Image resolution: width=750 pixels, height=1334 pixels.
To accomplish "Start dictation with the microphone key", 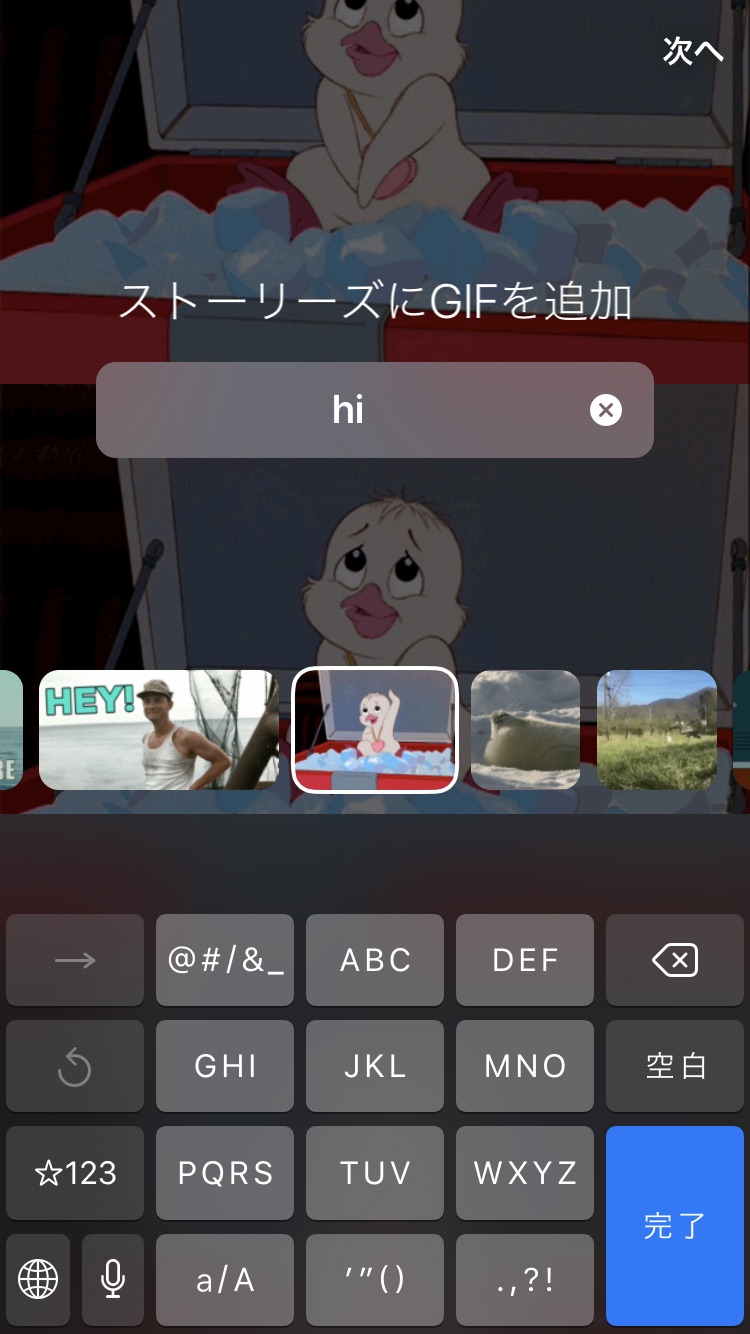I will tap(113, 1278).
